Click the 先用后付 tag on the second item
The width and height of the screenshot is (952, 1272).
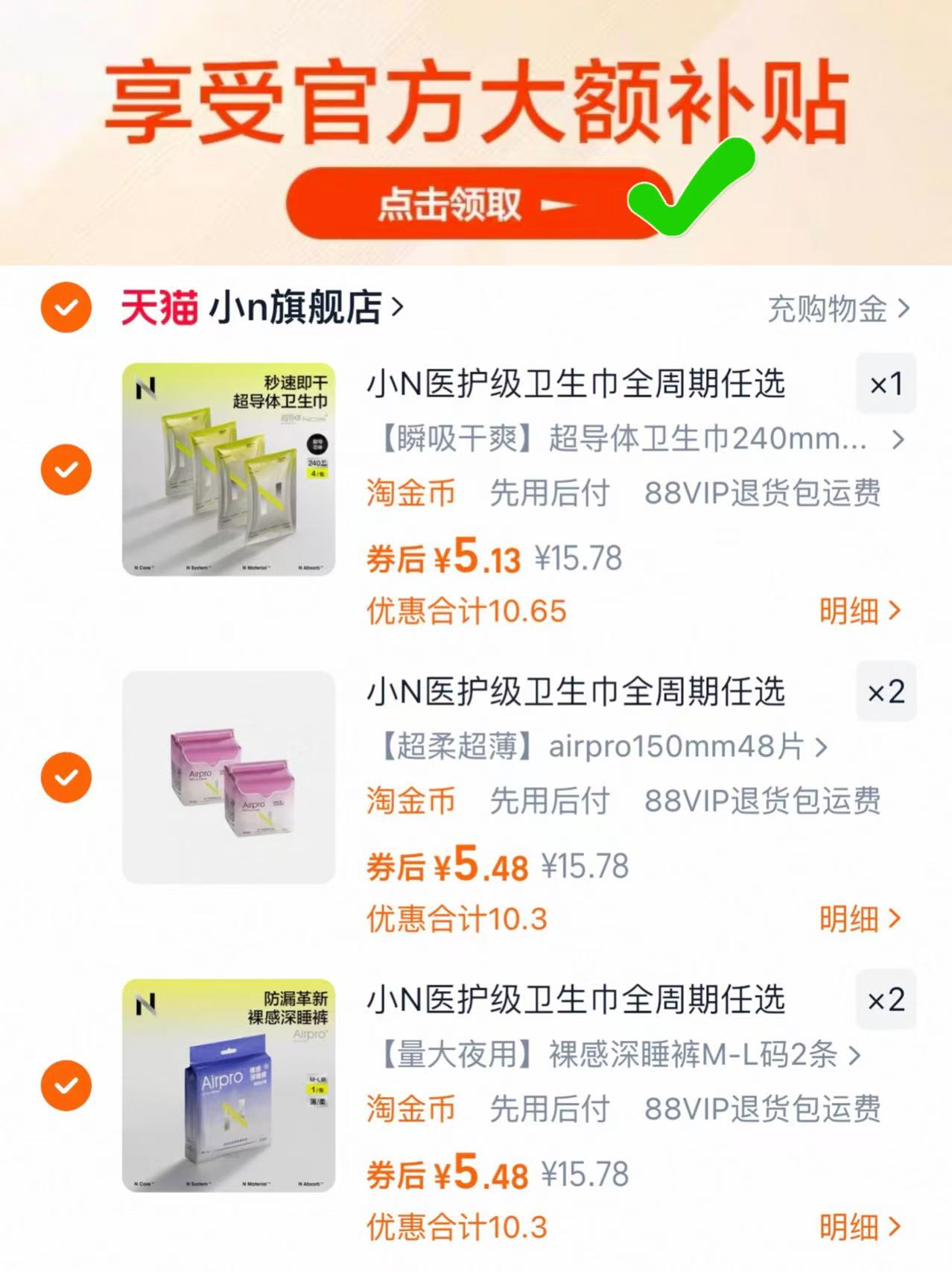(550, 801)
